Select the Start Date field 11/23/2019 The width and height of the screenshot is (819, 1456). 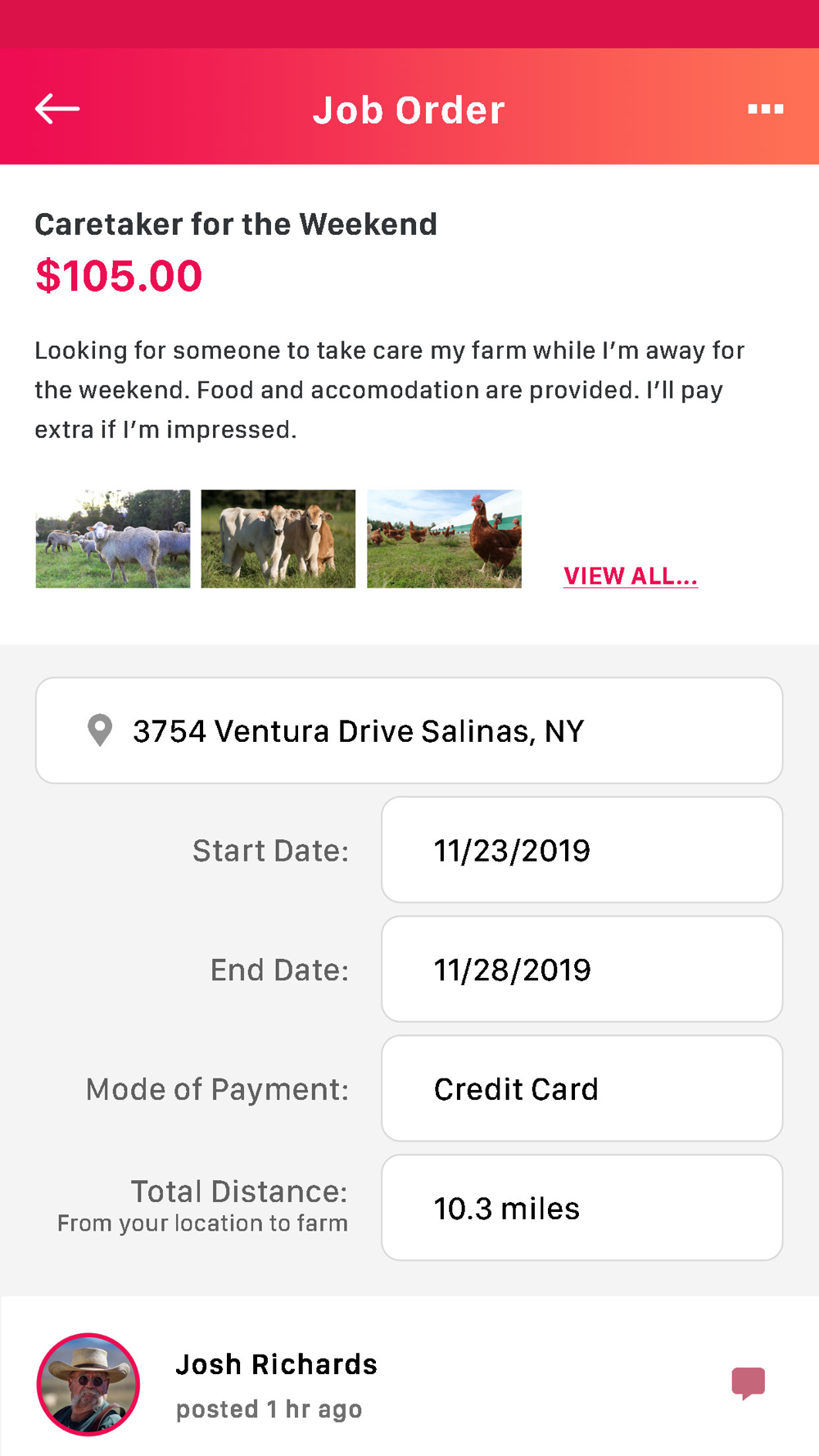coord(582,850)
